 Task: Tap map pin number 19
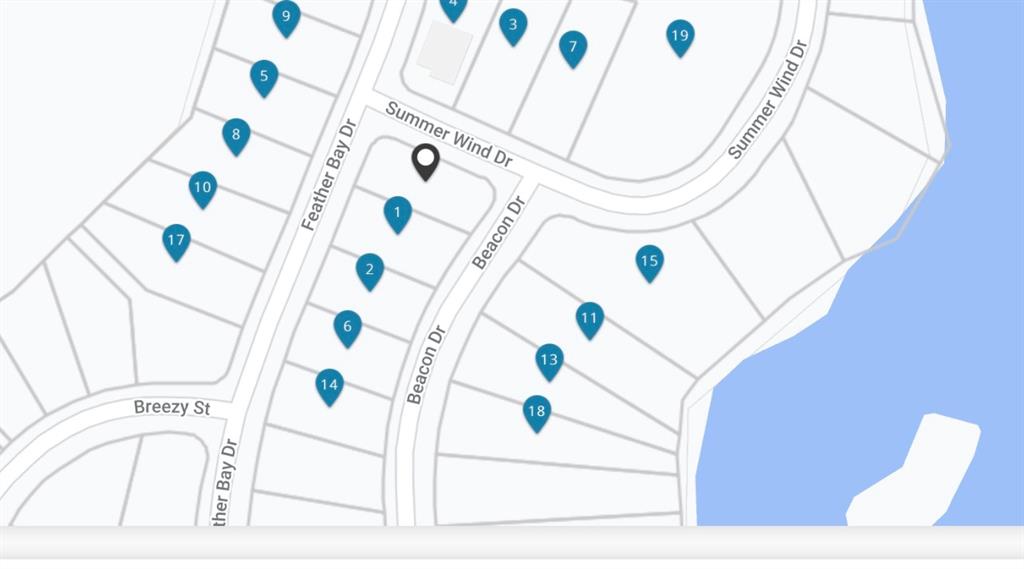pos(680,37)
